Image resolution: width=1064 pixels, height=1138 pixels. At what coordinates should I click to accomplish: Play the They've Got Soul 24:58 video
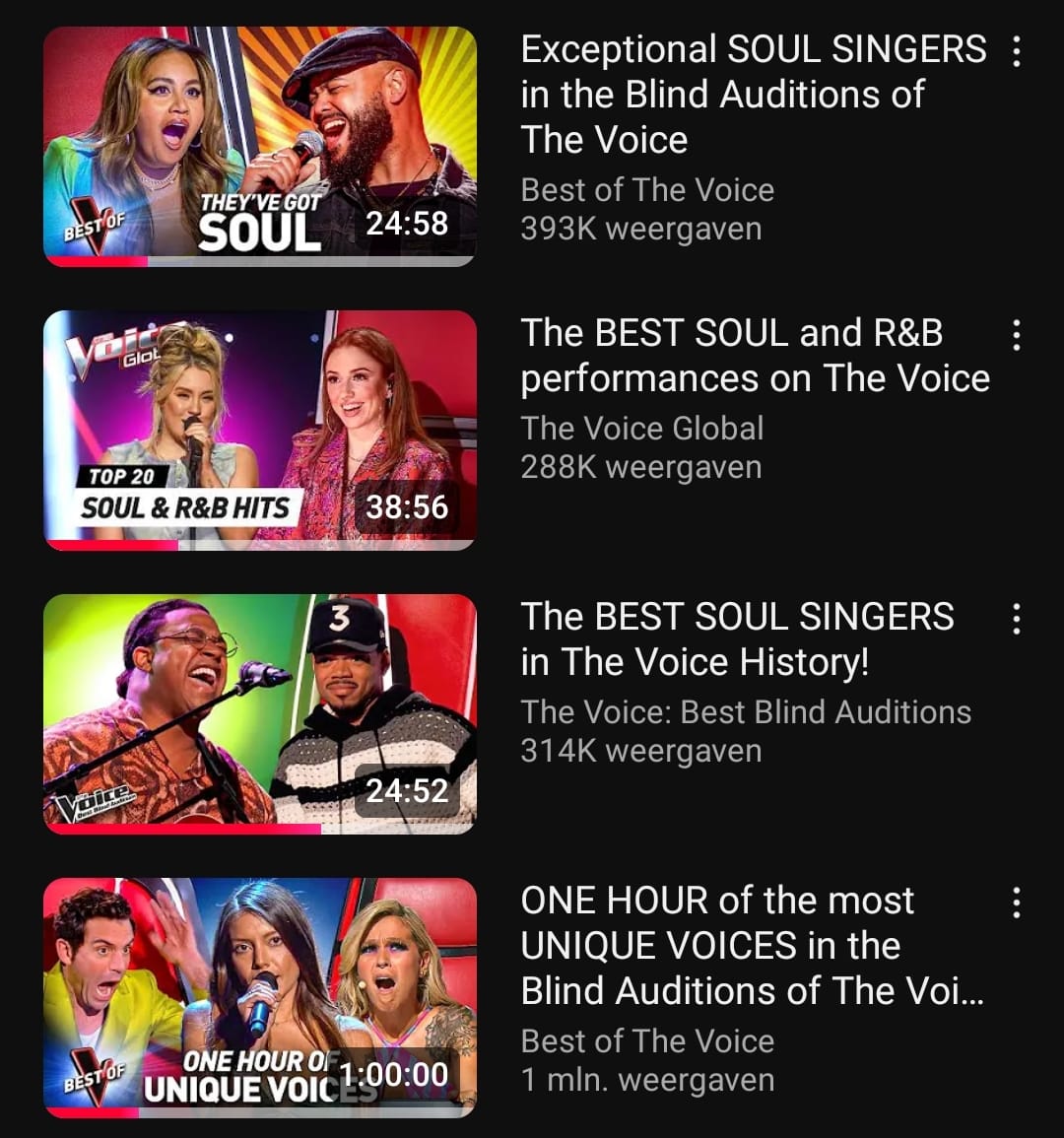point(260,146)
